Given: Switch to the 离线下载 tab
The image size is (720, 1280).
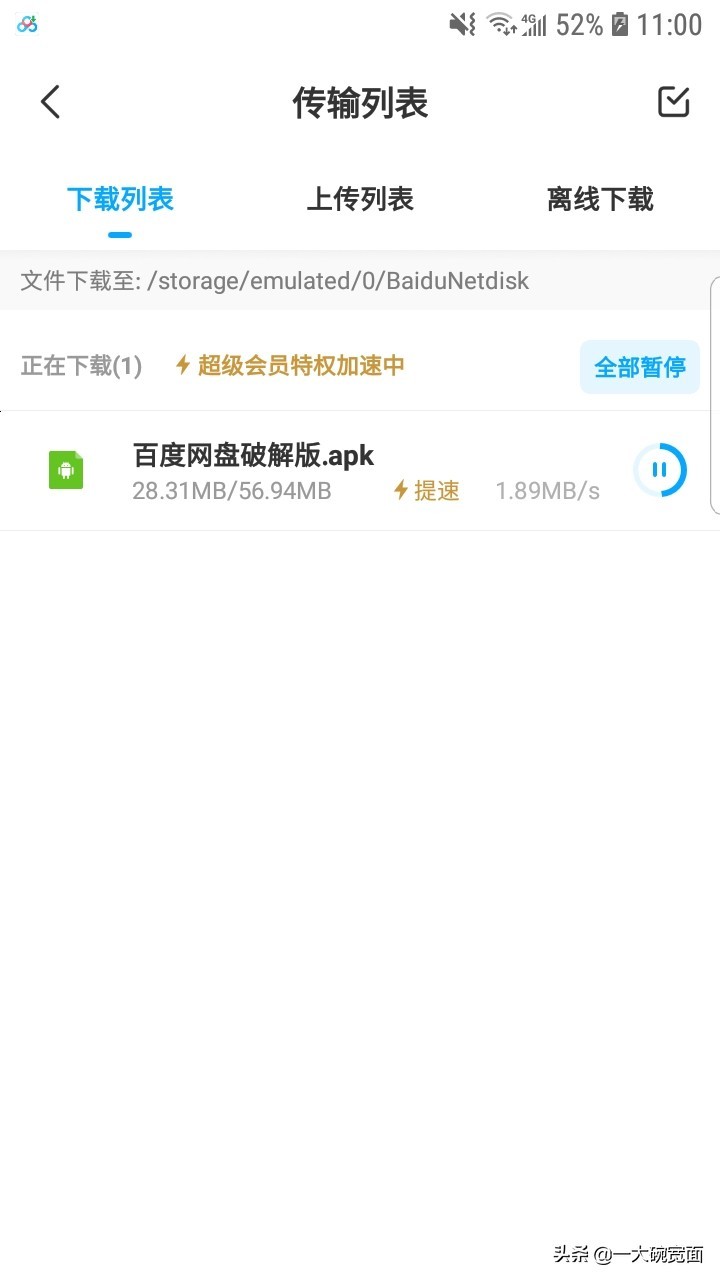Looking at the screenshot, I should tap(600, 199).
